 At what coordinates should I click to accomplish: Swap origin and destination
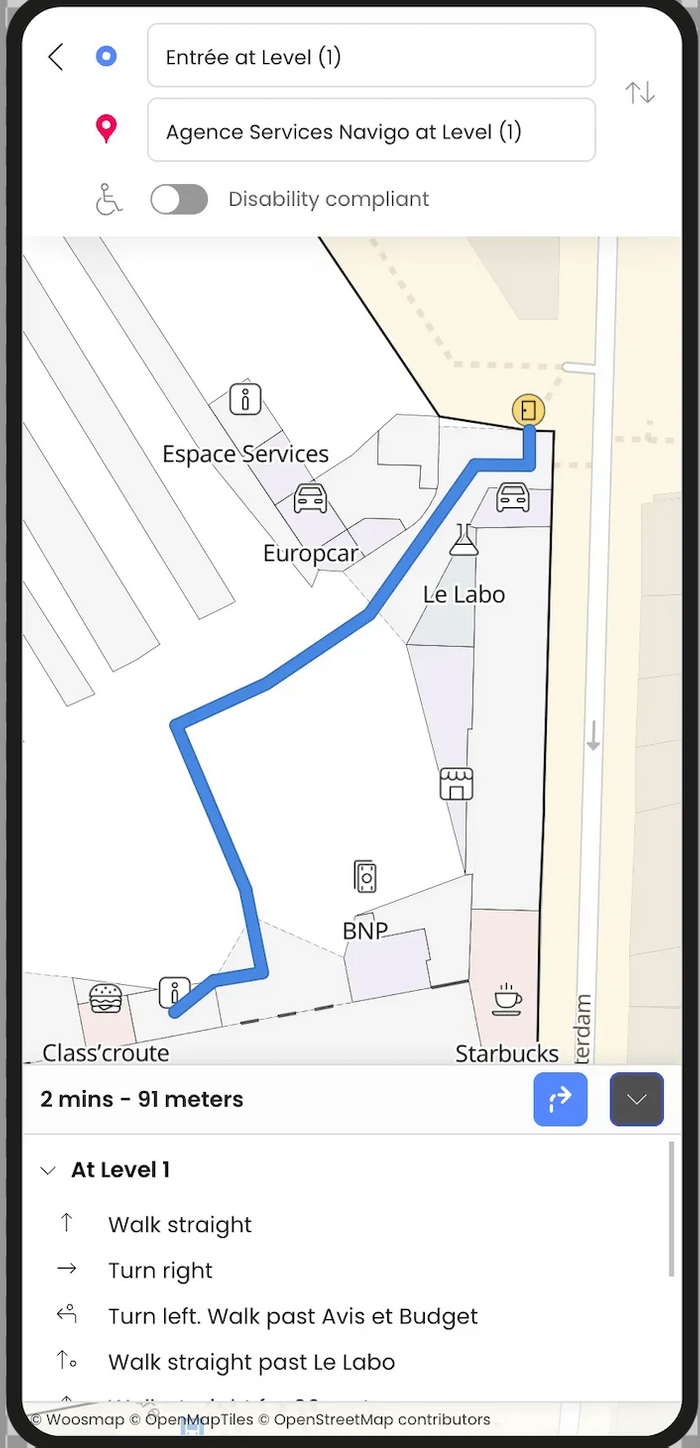point(640,93)
